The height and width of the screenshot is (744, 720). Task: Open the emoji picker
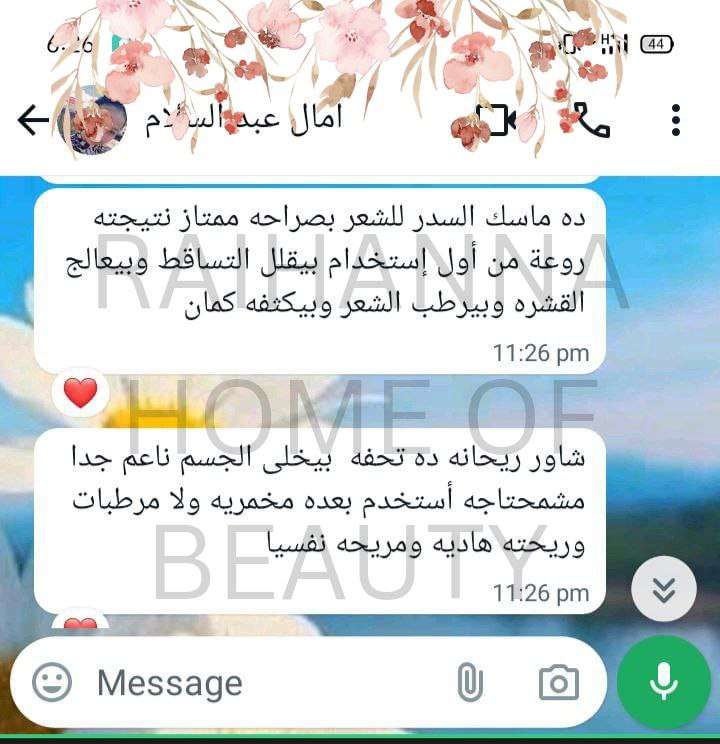pos(52,683)
